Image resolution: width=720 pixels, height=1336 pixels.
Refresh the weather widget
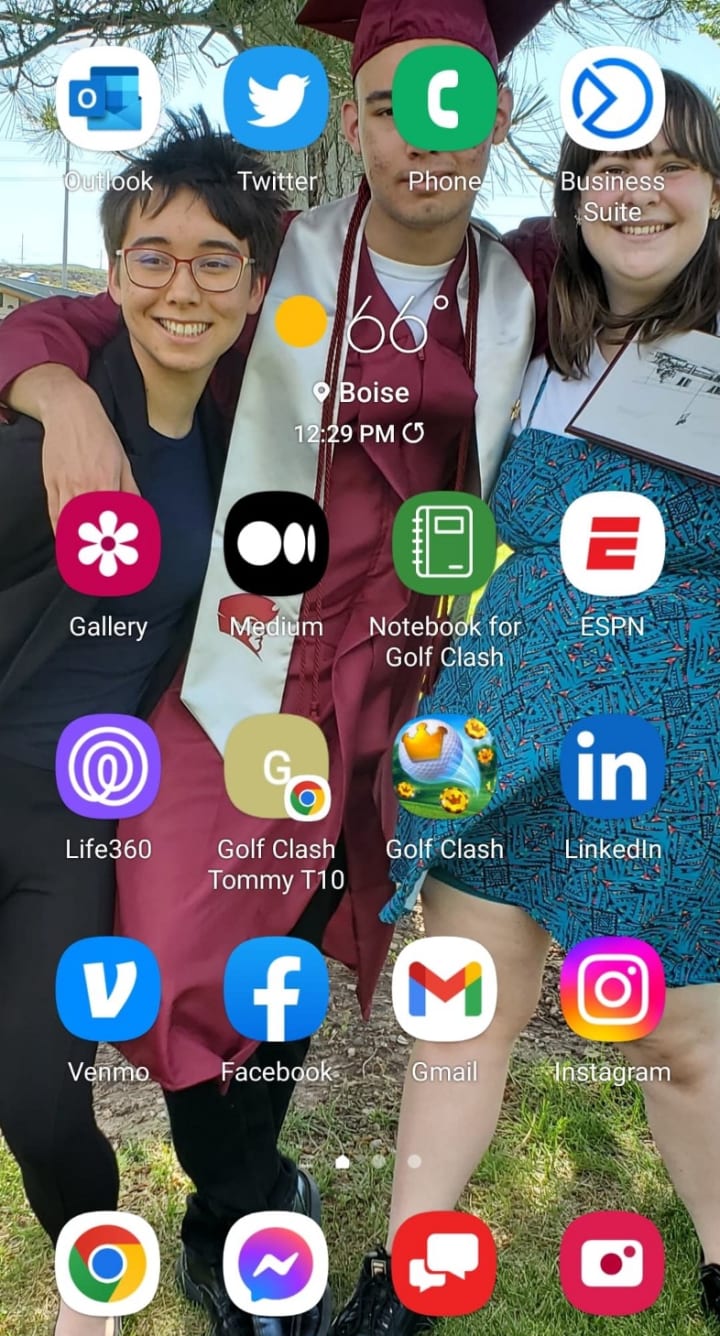(413, 433)
